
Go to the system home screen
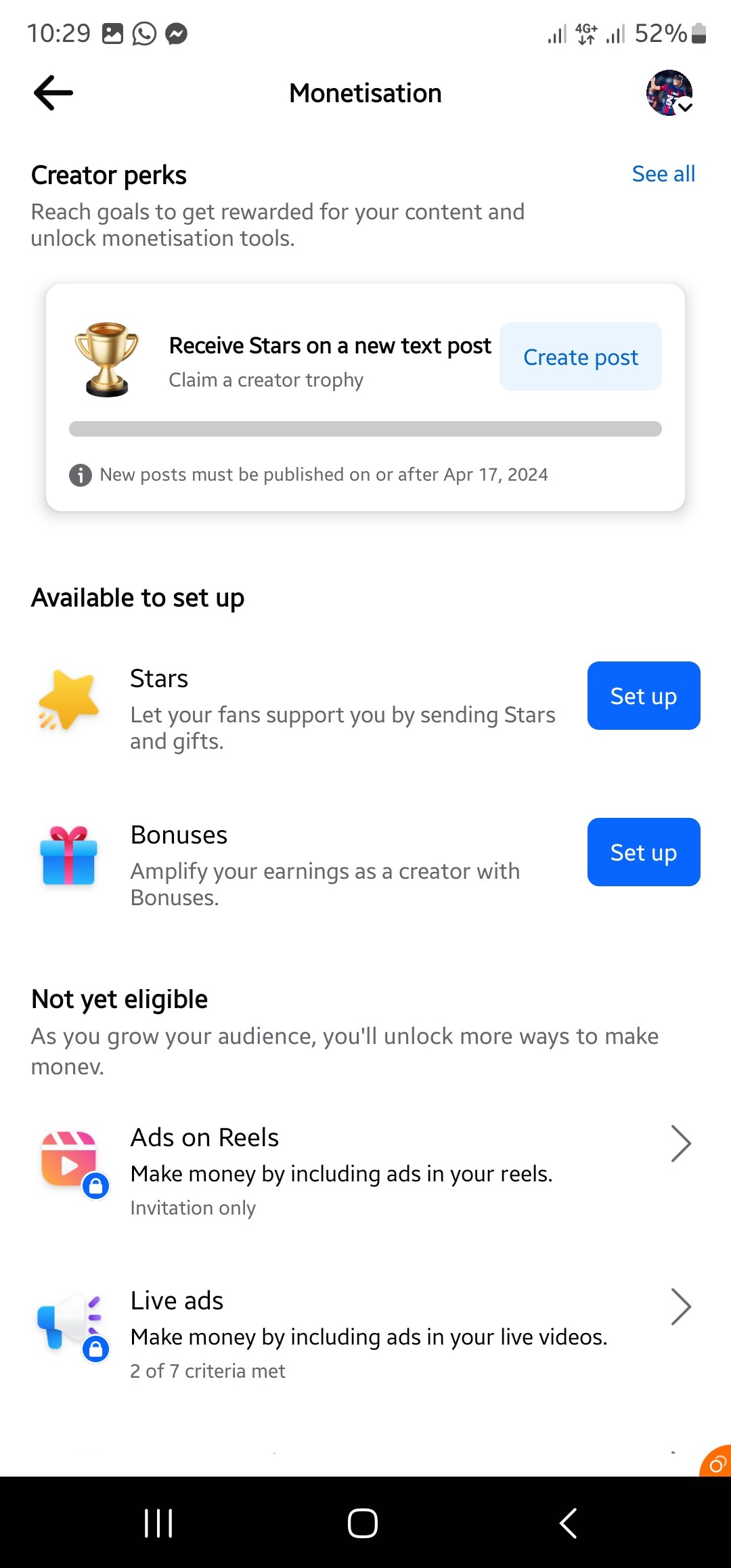[x=363, y=1523]
